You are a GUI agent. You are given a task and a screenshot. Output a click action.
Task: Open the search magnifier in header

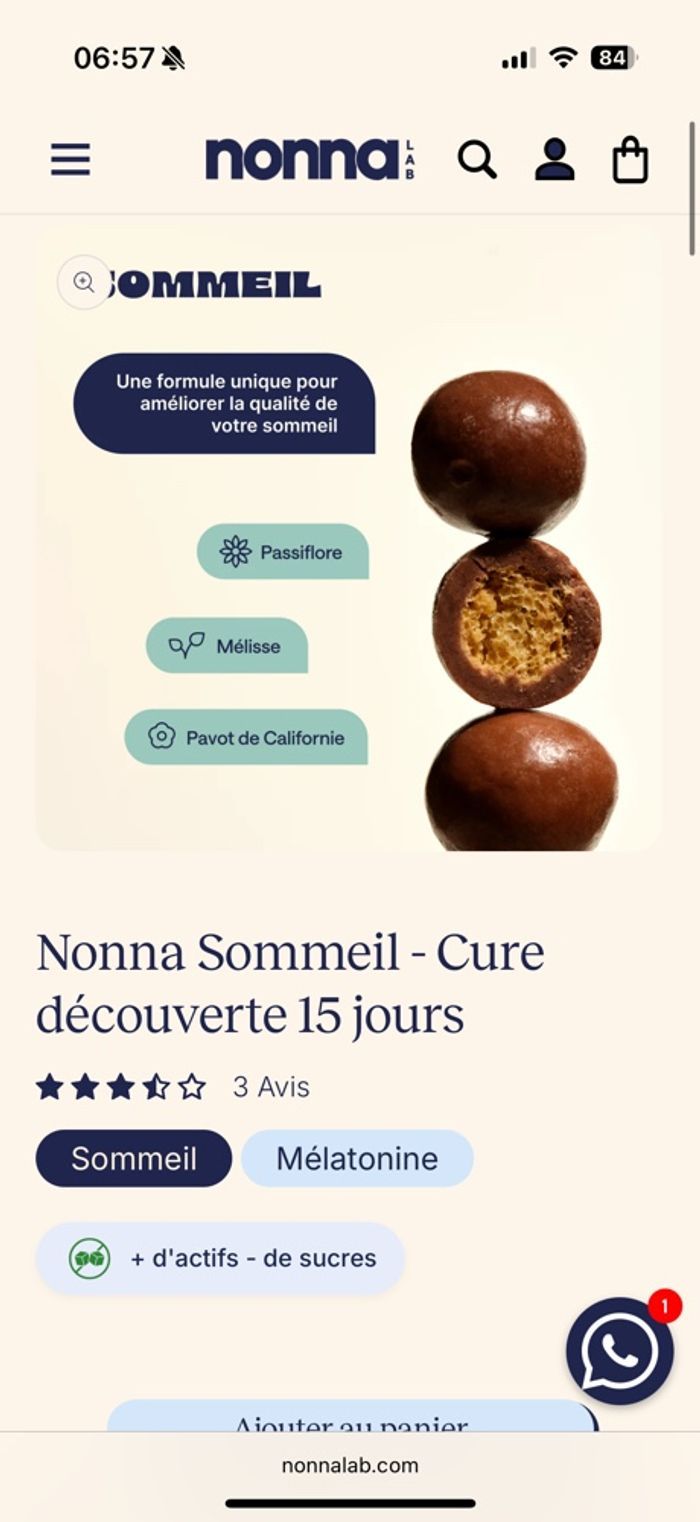[477, 160]
